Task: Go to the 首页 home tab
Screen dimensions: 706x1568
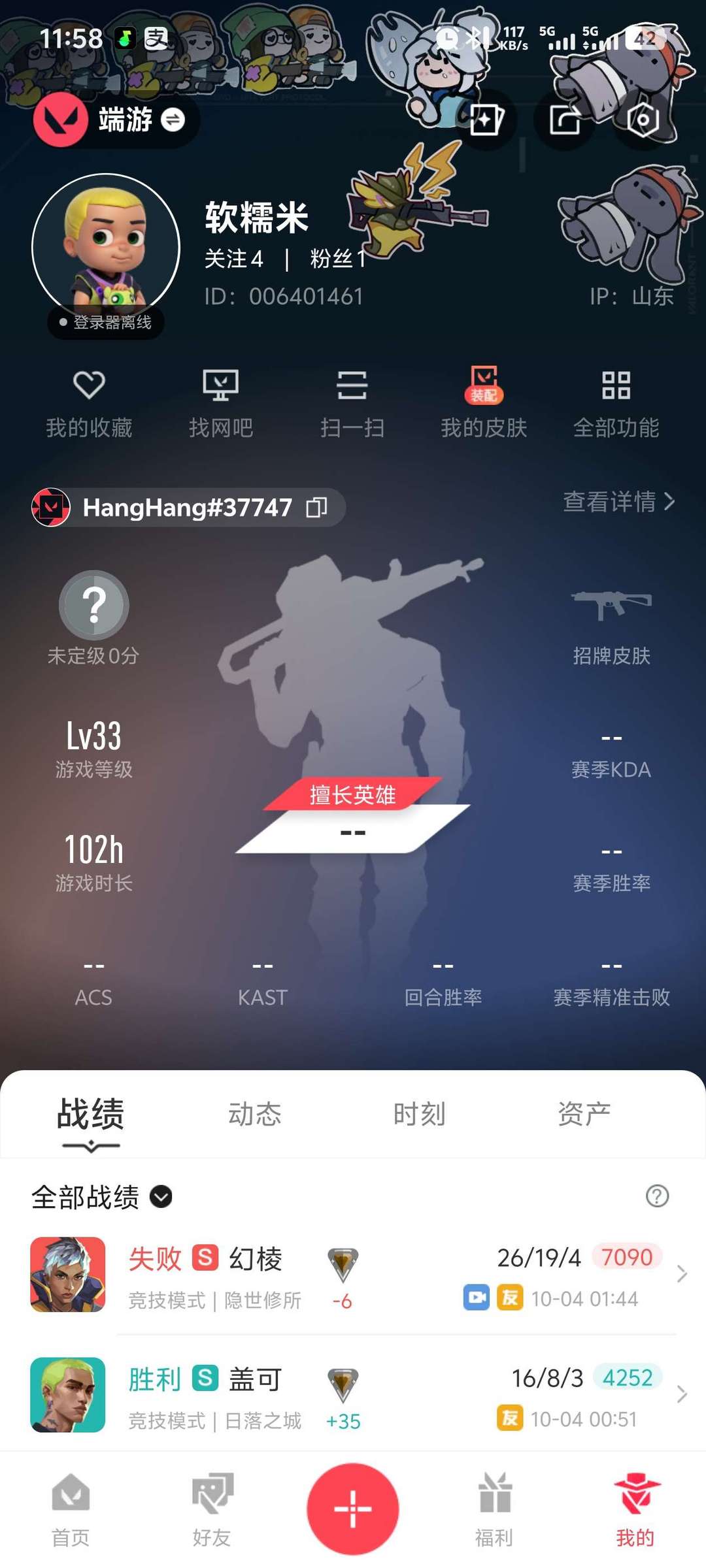Action: [x=71, y=1509]
